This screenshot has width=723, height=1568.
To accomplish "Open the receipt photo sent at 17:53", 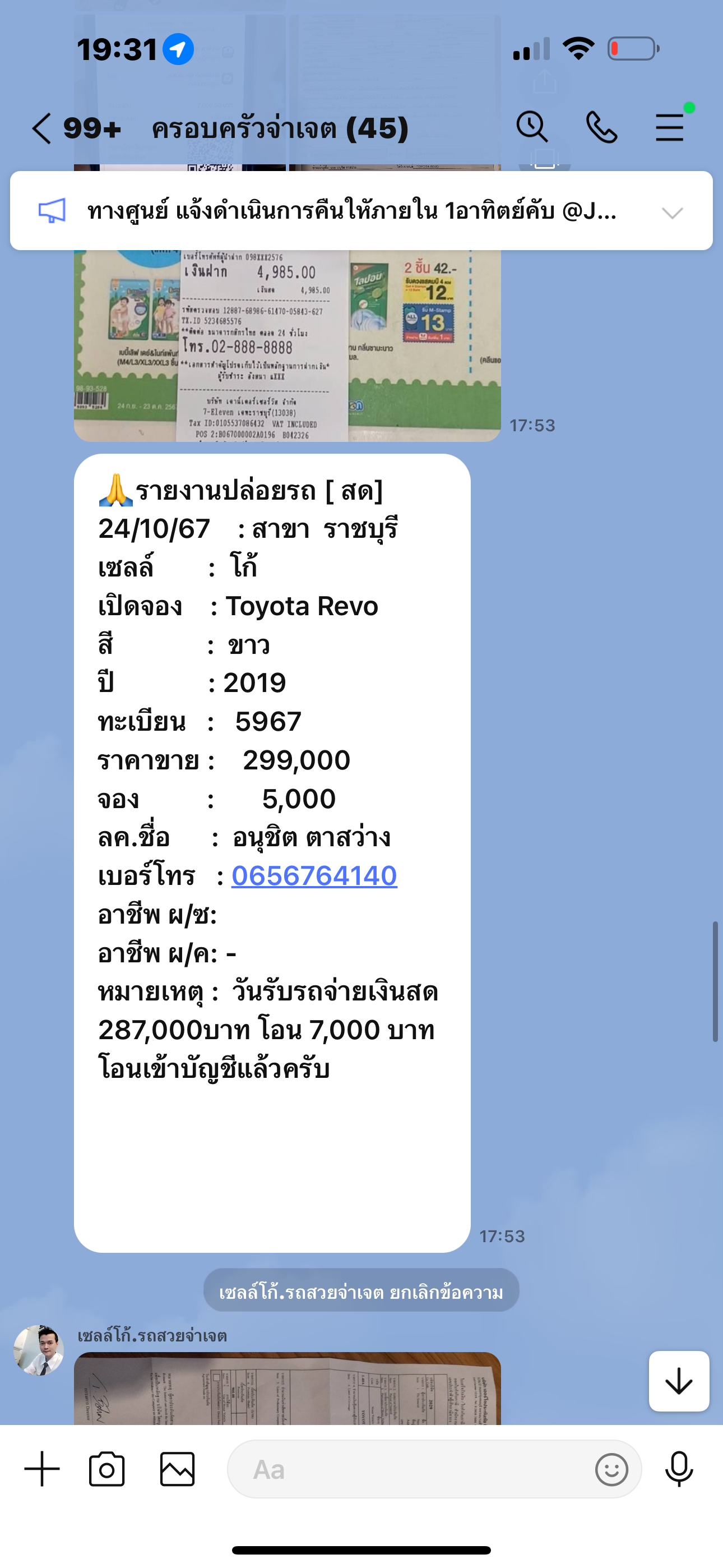I will [x=288, y=345].
